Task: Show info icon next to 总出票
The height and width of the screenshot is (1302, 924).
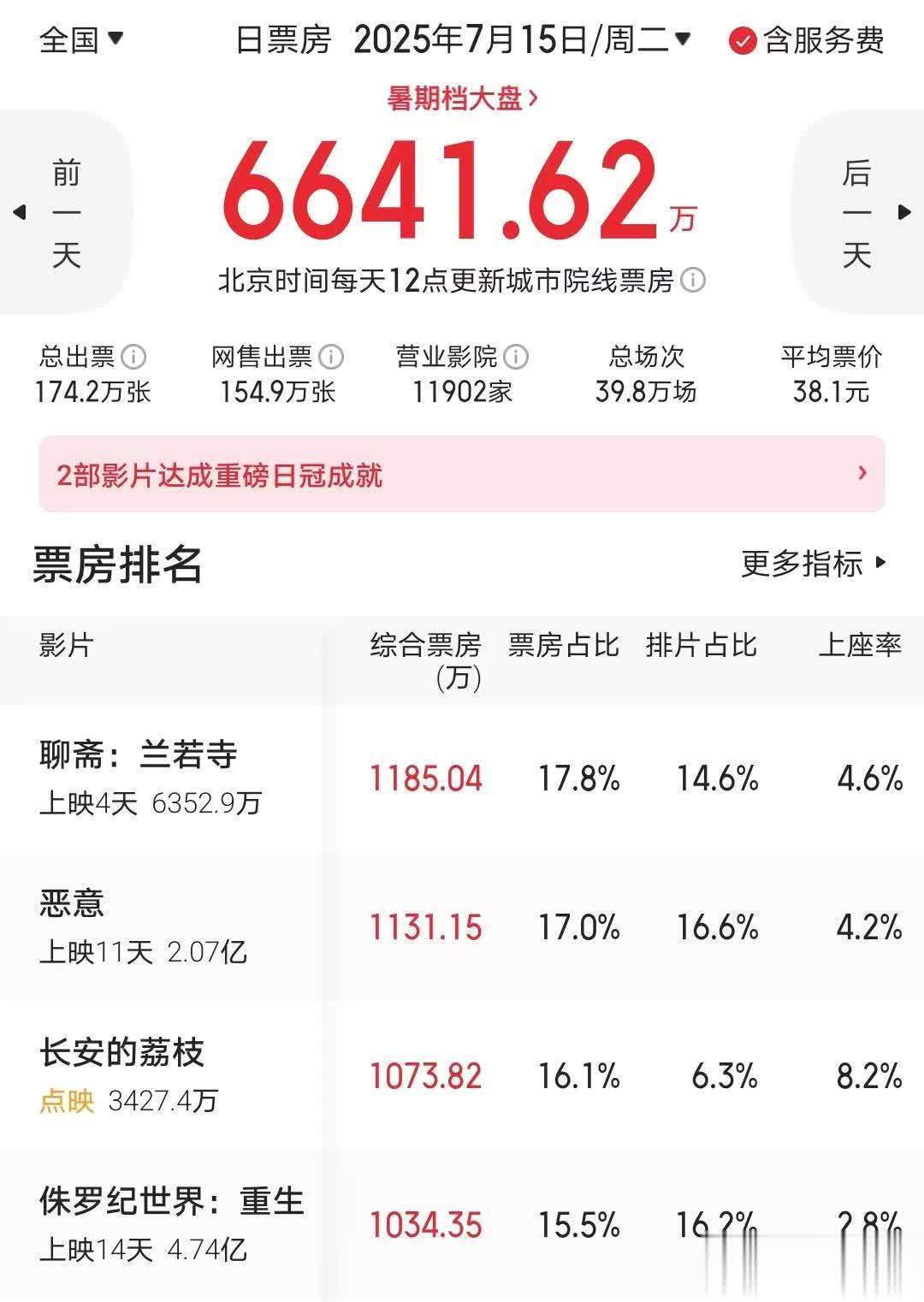Action: (x=133, y=357)
